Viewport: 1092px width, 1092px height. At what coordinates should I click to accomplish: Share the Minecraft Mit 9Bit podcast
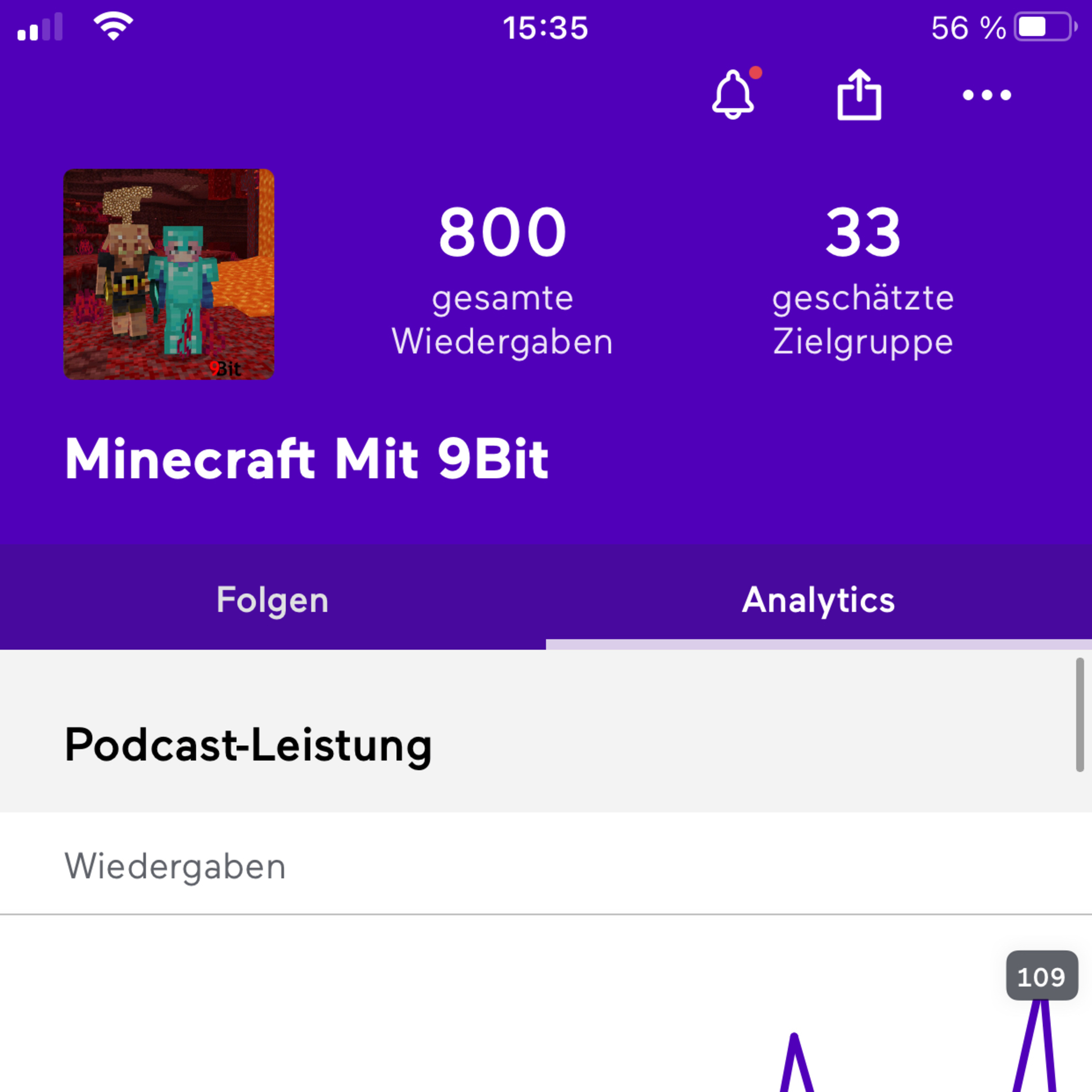(x=859, y=94)
